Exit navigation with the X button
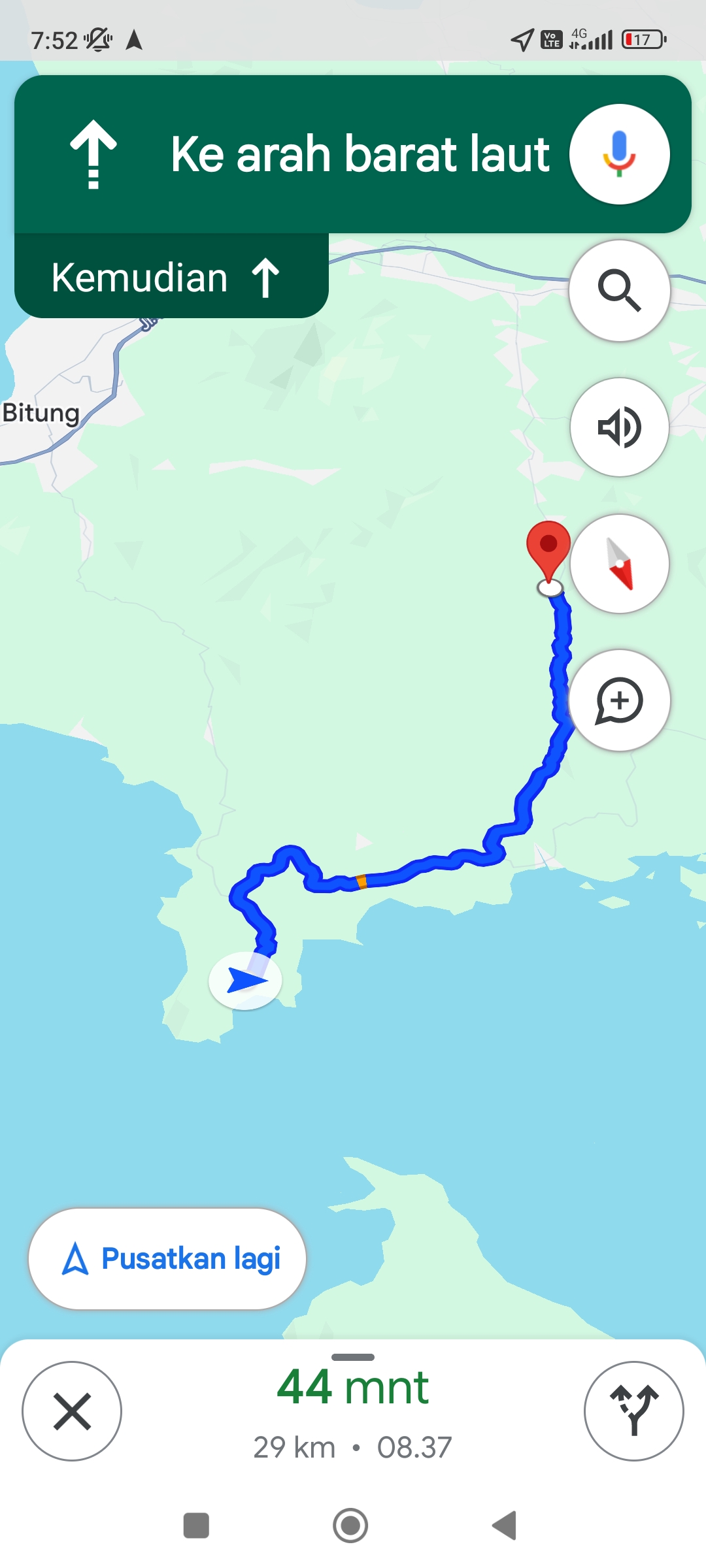Screen dimensions: 706x1568 [x=72, y=1411]
